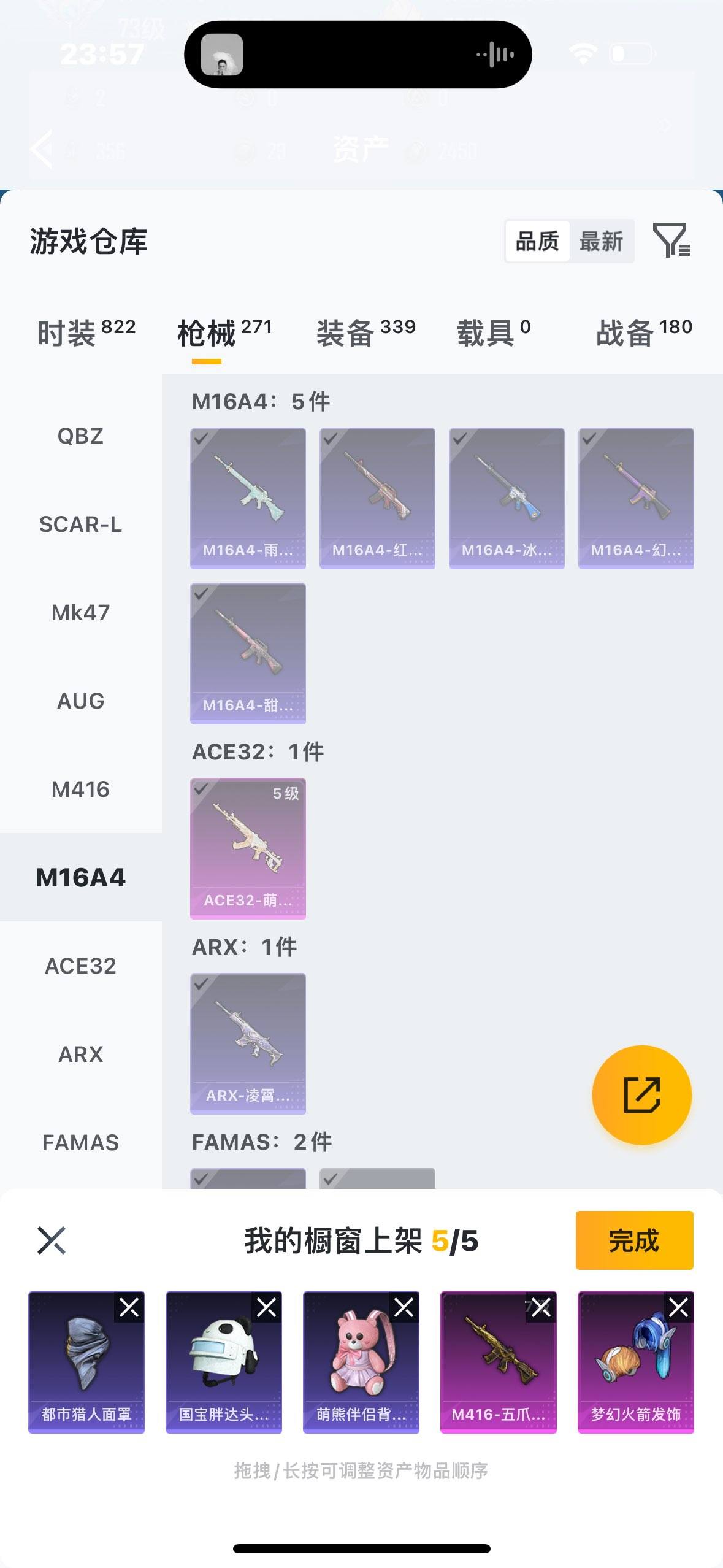Go back with the top-left arrow
Image resolution: width=723 pixels, height=1568 pixels.
coord(42,149)
